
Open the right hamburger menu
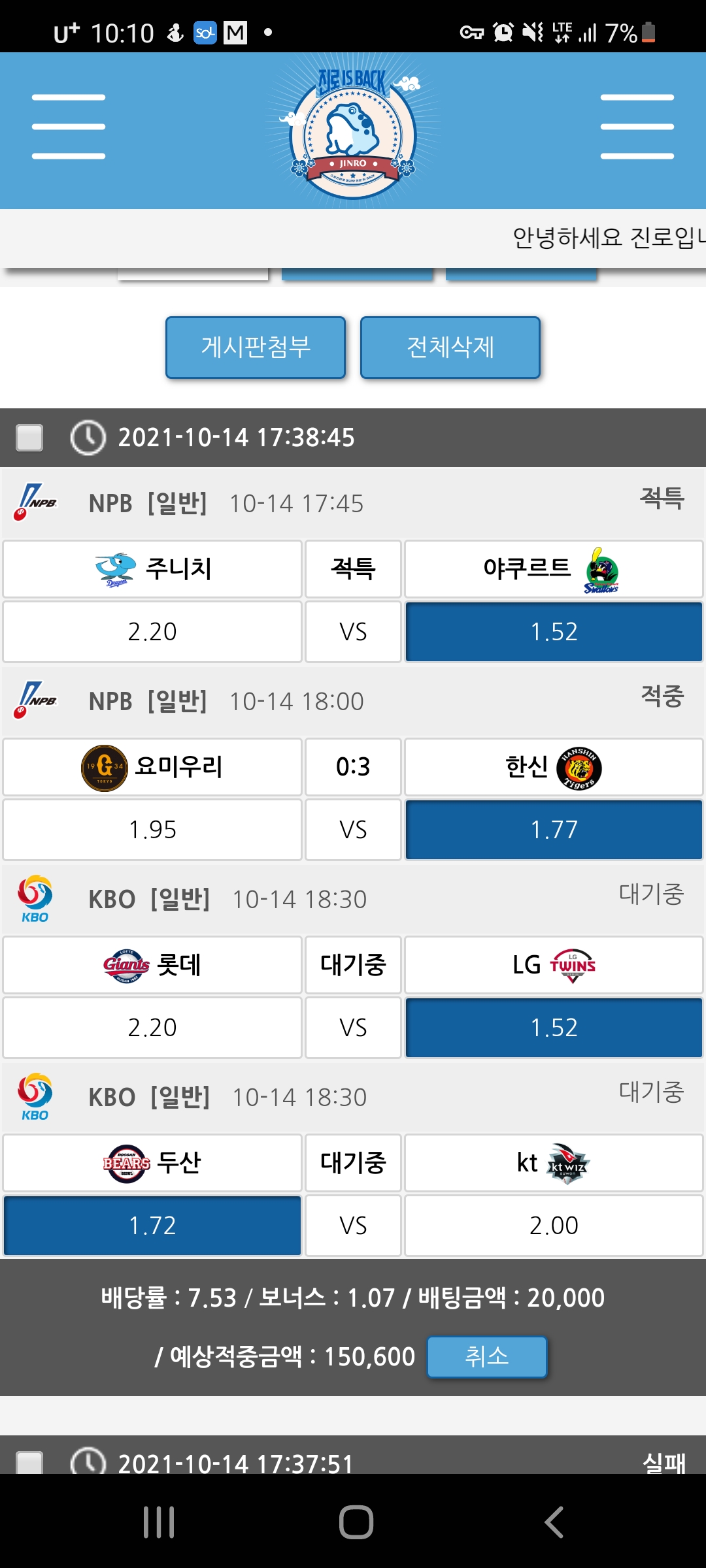pos(637,127)
